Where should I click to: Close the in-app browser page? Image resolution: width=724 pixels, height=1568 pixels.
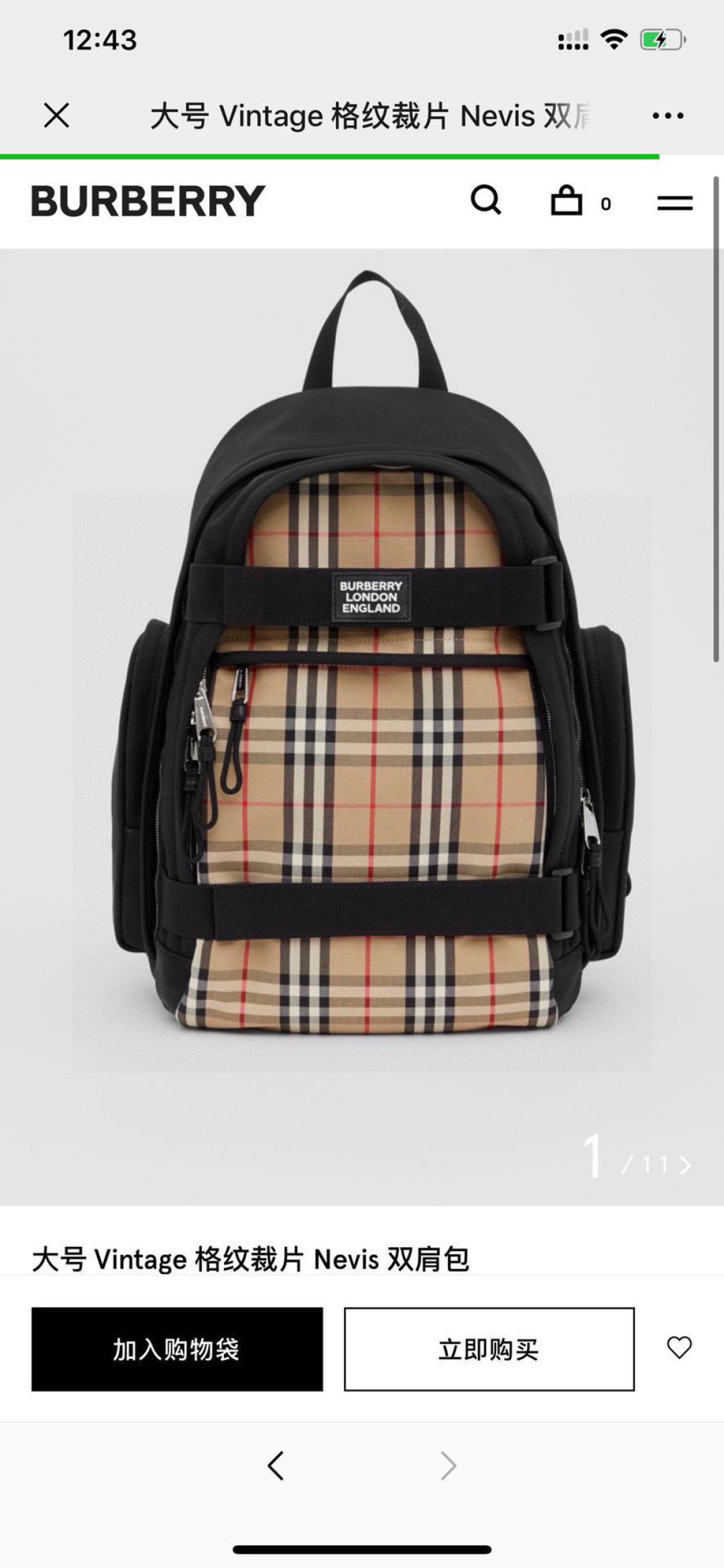coord(56,115)
